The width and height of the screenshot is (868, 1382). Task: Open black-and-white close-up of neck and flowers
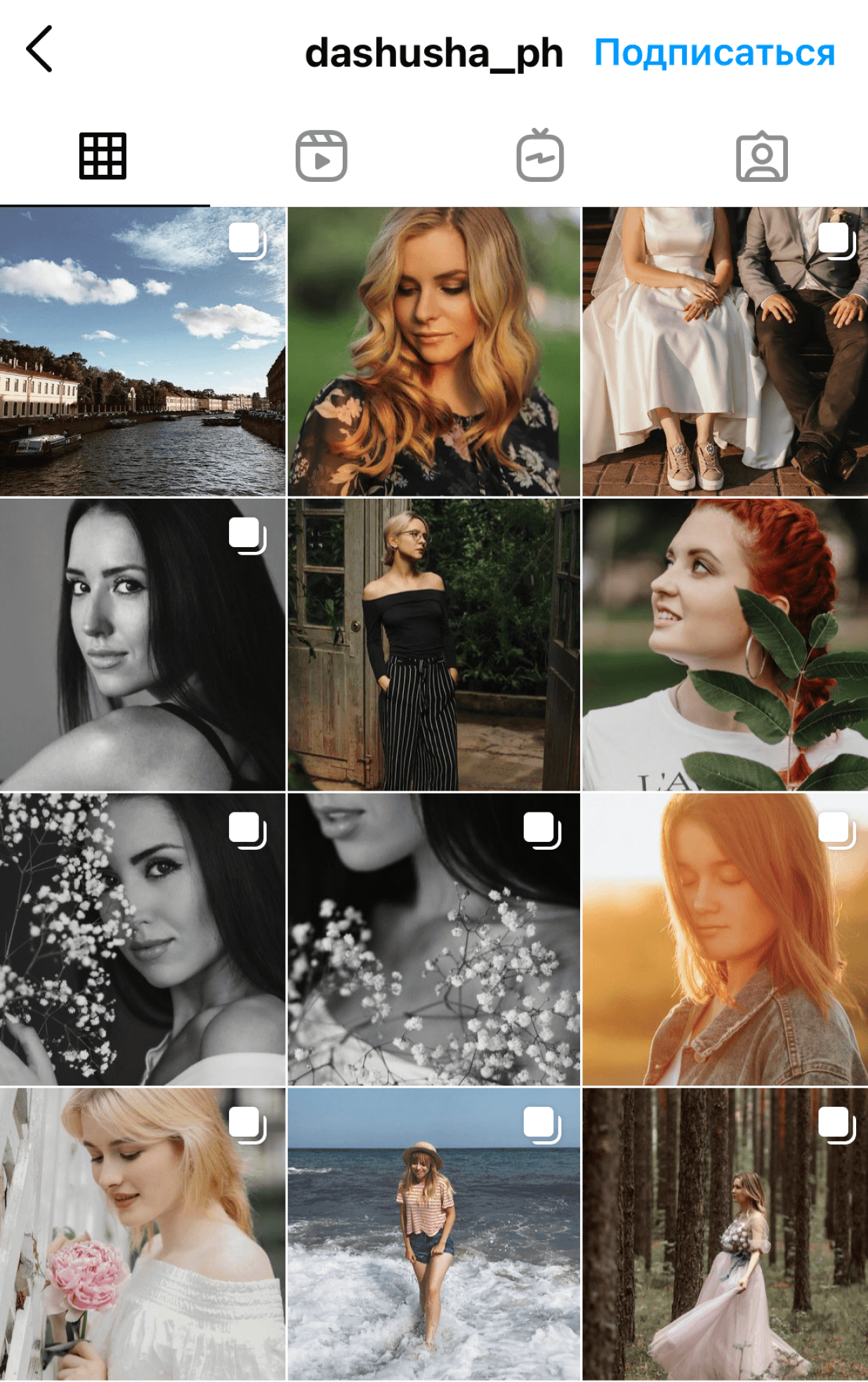coord(434,940)
